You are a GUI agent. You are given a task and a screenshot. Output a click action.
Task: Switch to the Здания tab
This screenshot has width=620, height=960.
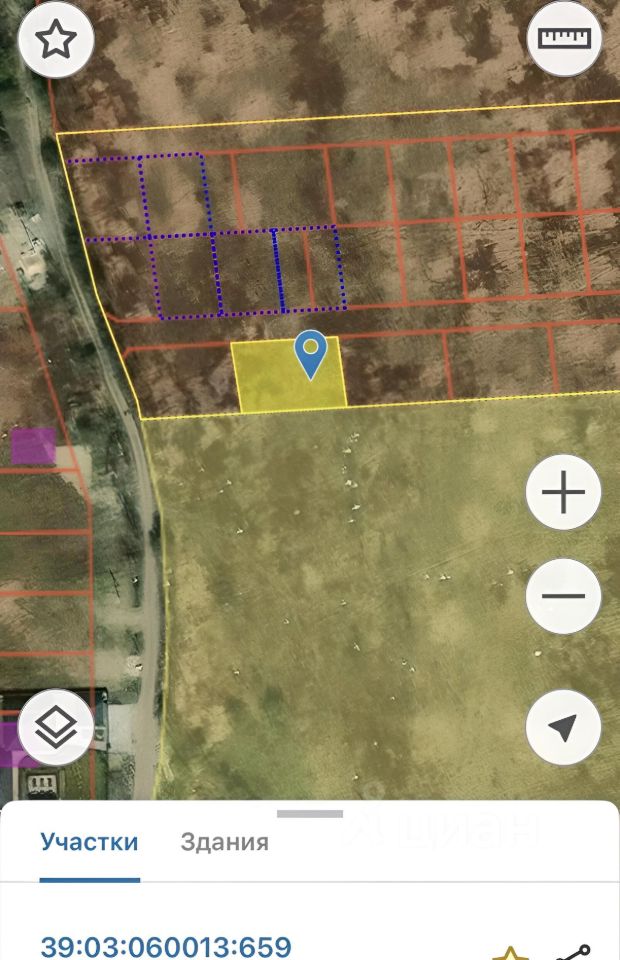[x=224, y=842]
